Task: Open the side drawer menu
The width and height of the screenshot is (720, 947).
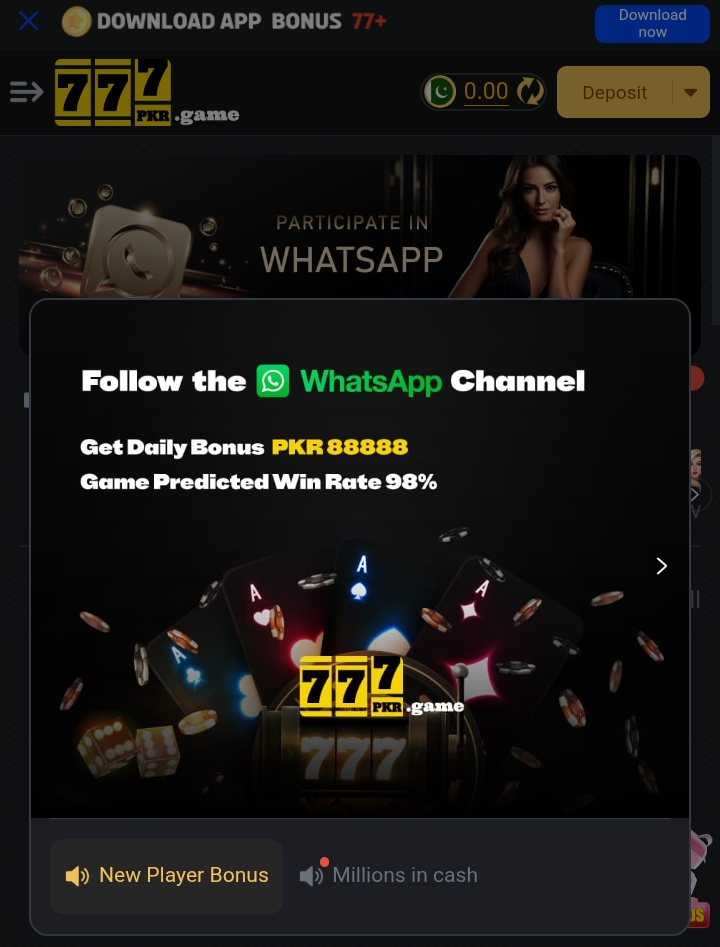Action: point(27,92)
